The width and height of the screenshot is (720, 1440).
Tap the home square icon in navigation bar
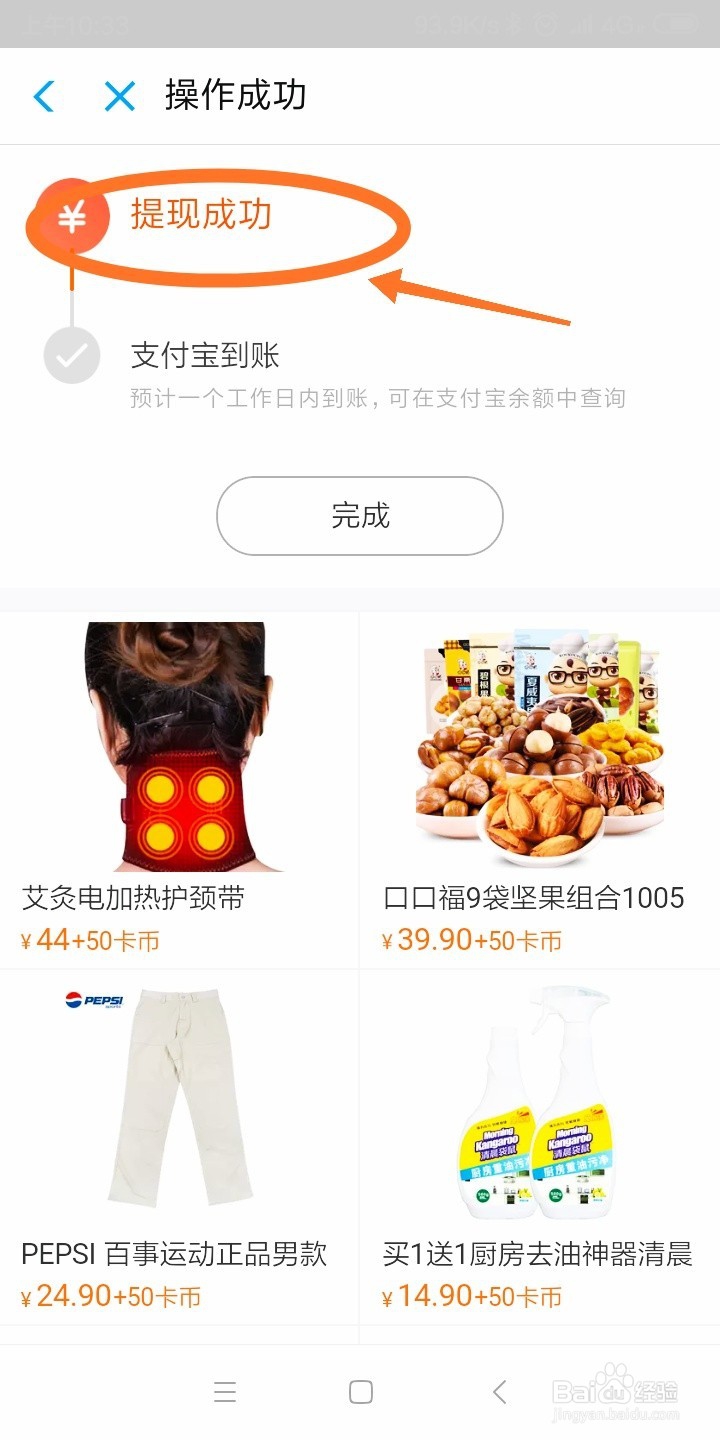[x=360, y=1391]
